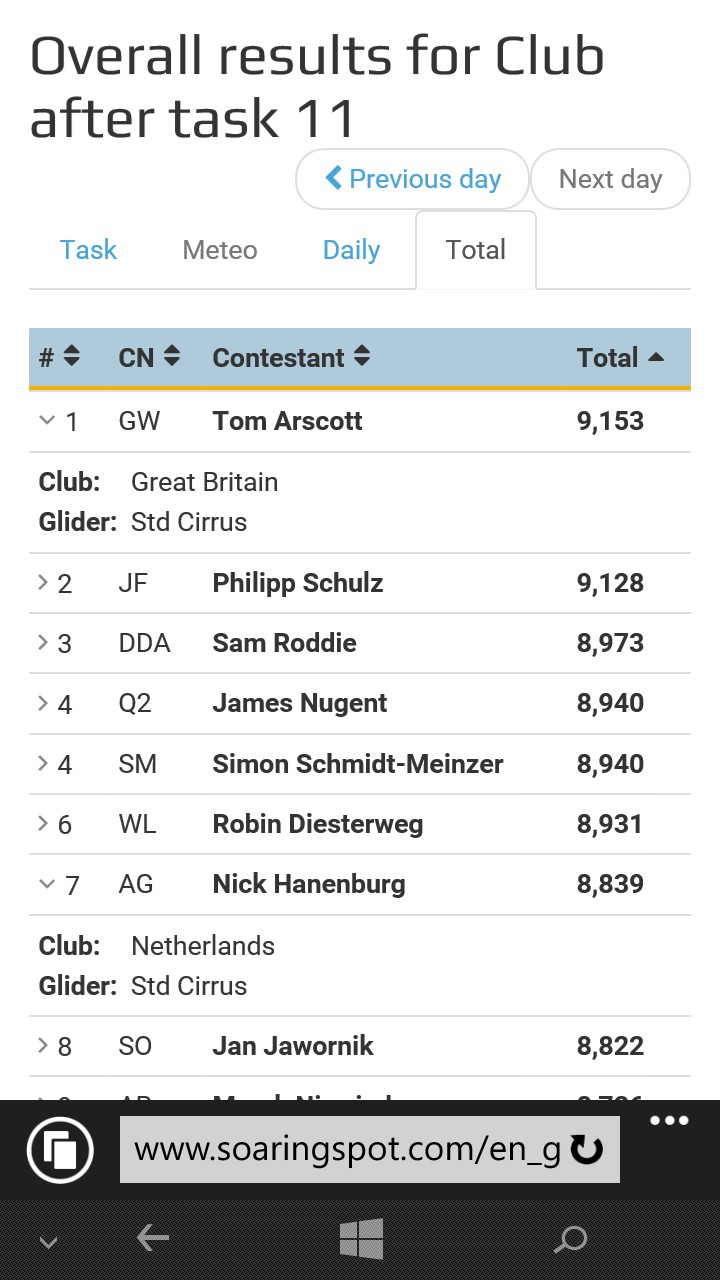Collapse Nick Hanenburg's row details

click(x=46, y=884)
